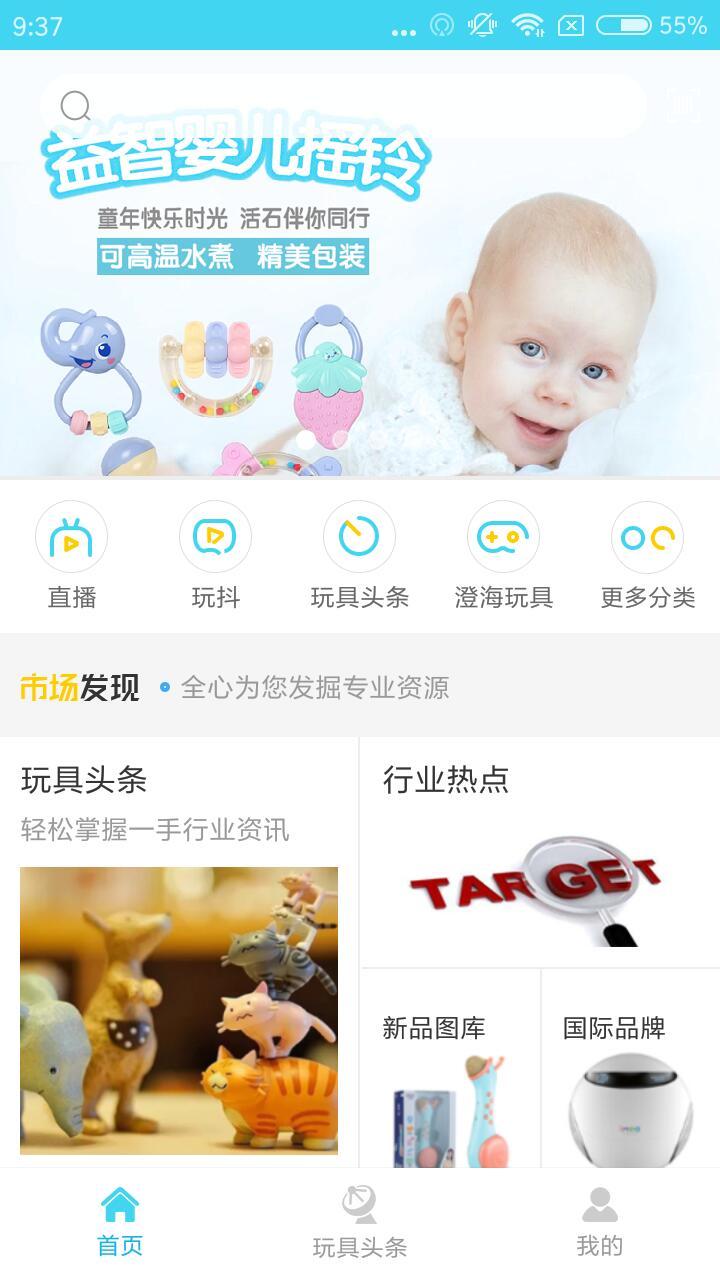
Task: Open the 行业热点 card
Action: pos(540,855)
